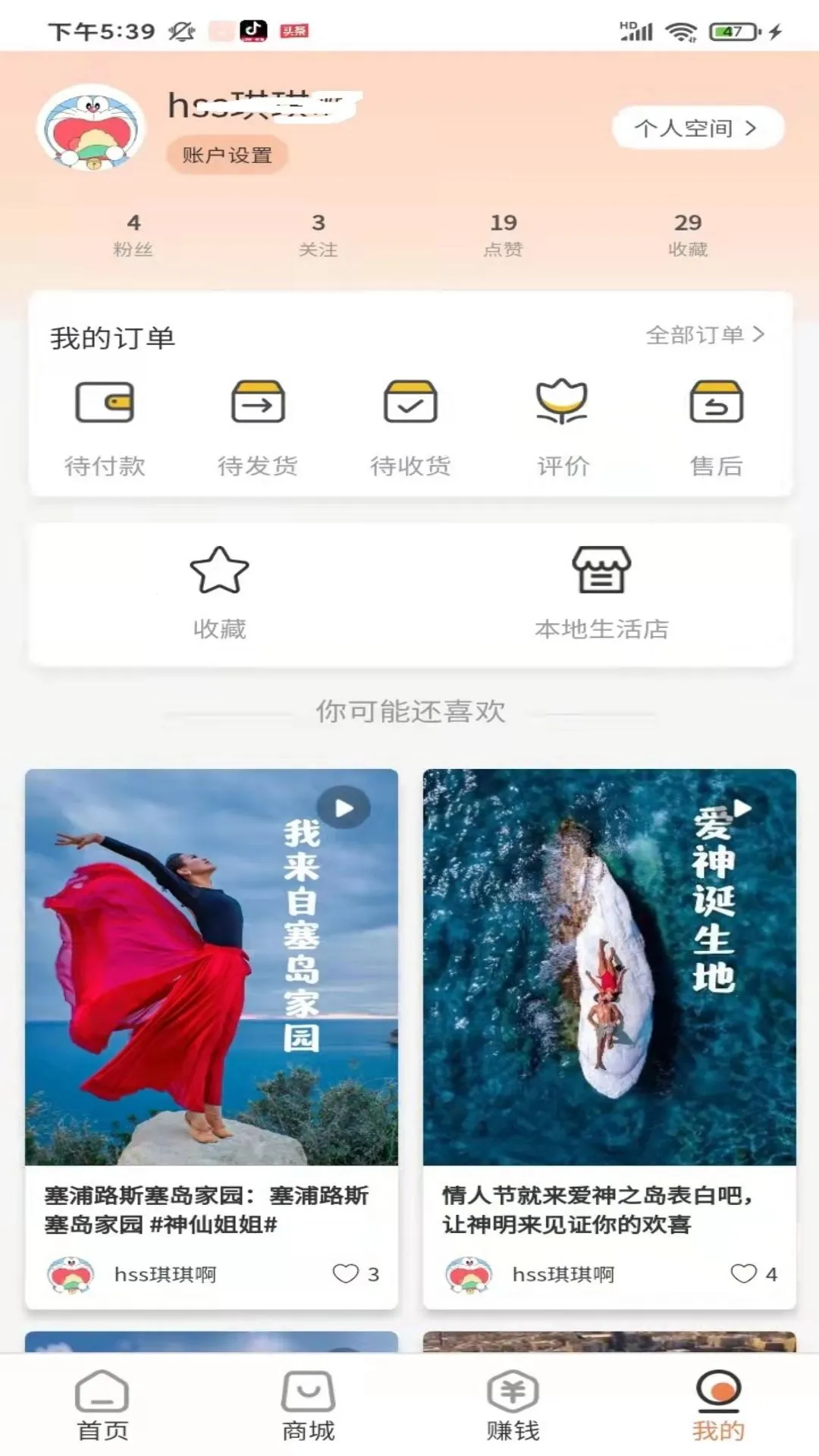Open the 爱神诞生地 video card
The width and height of the screenshot is (819, 1456).
(609, 967)
